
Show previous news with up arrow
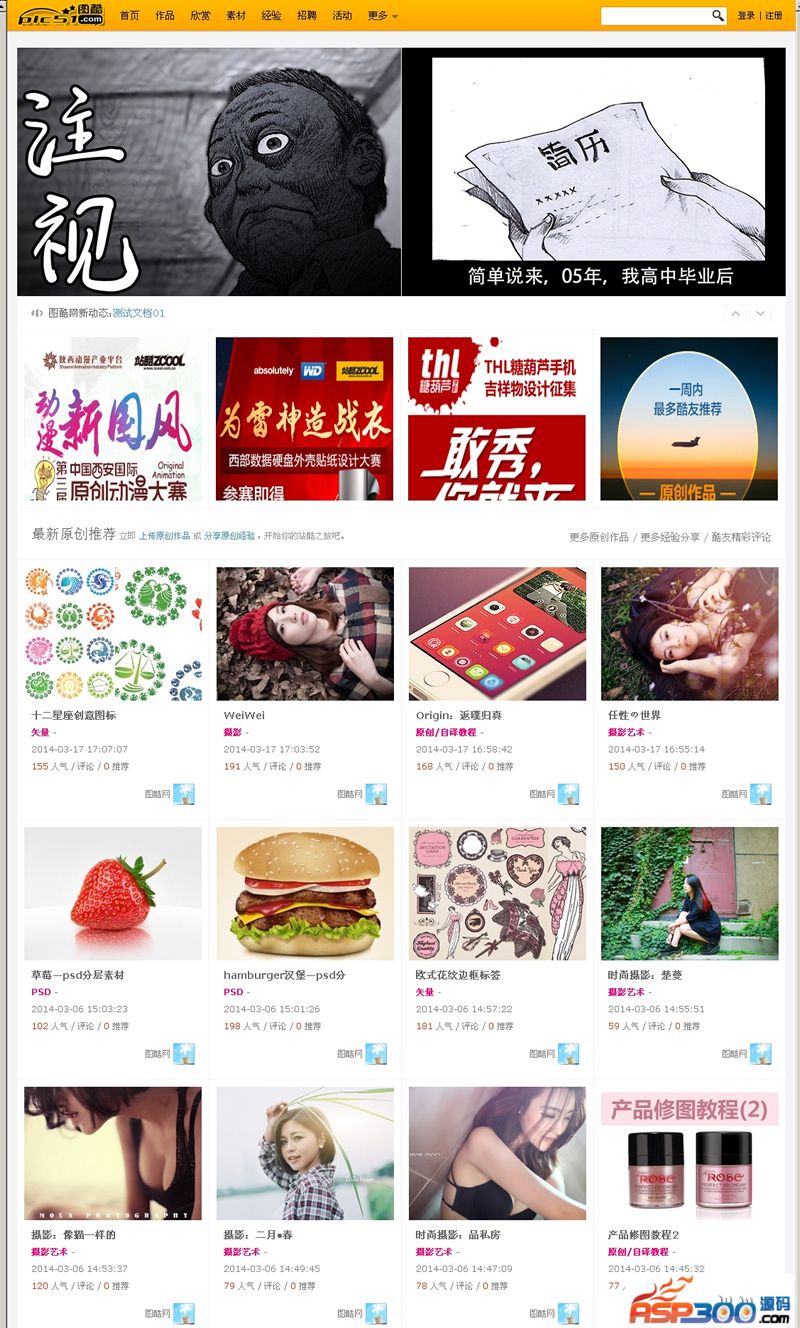735,314
